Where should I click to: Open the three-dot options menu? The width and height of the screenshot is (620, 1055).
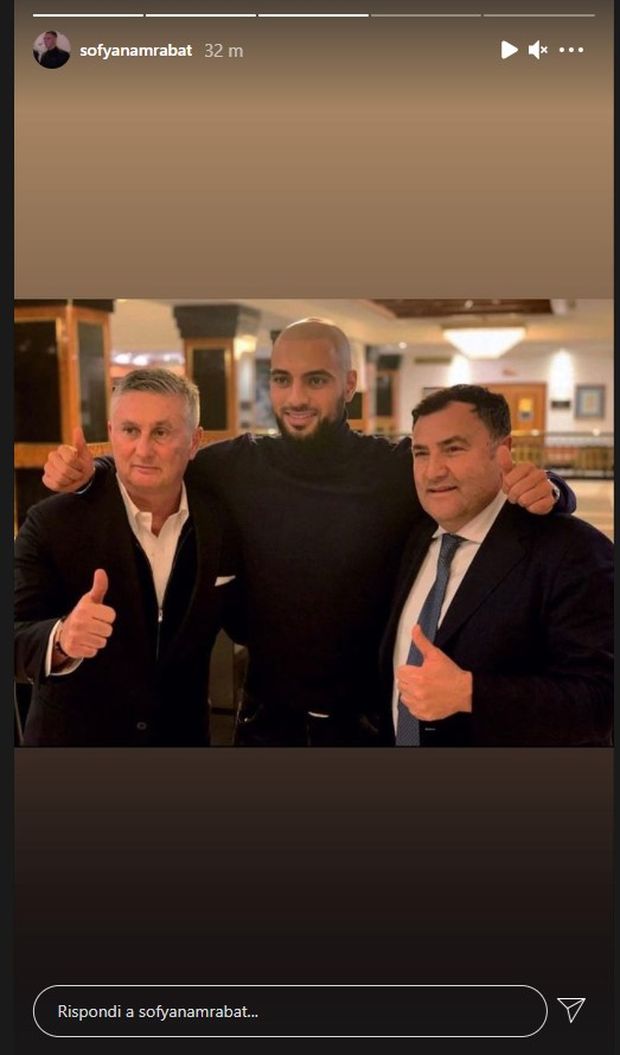[x=571, y=50]
